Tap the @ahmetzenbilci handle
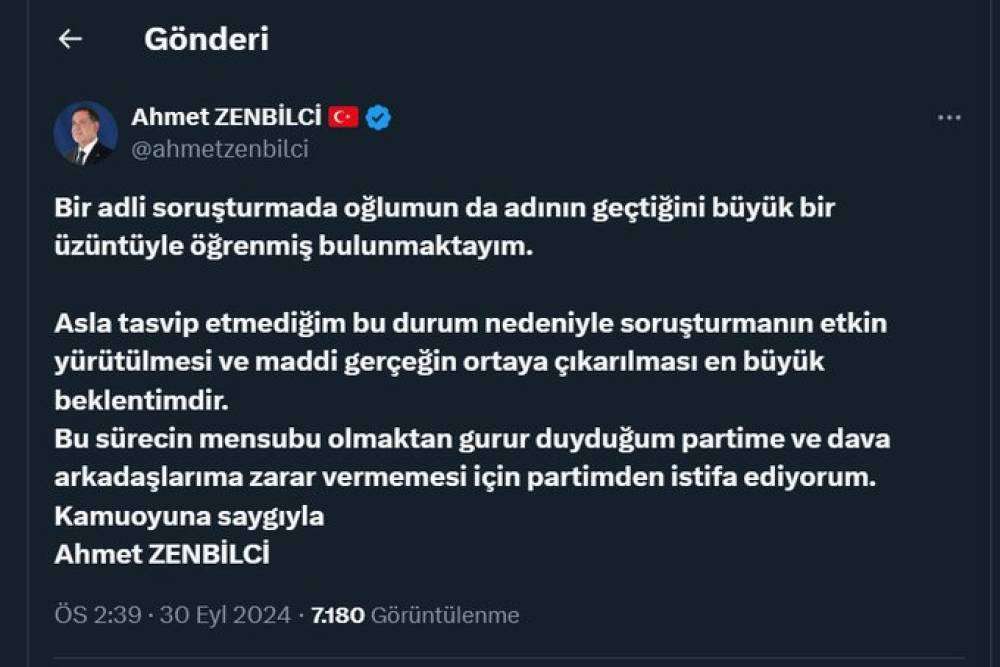 click(x=219, y=149)
